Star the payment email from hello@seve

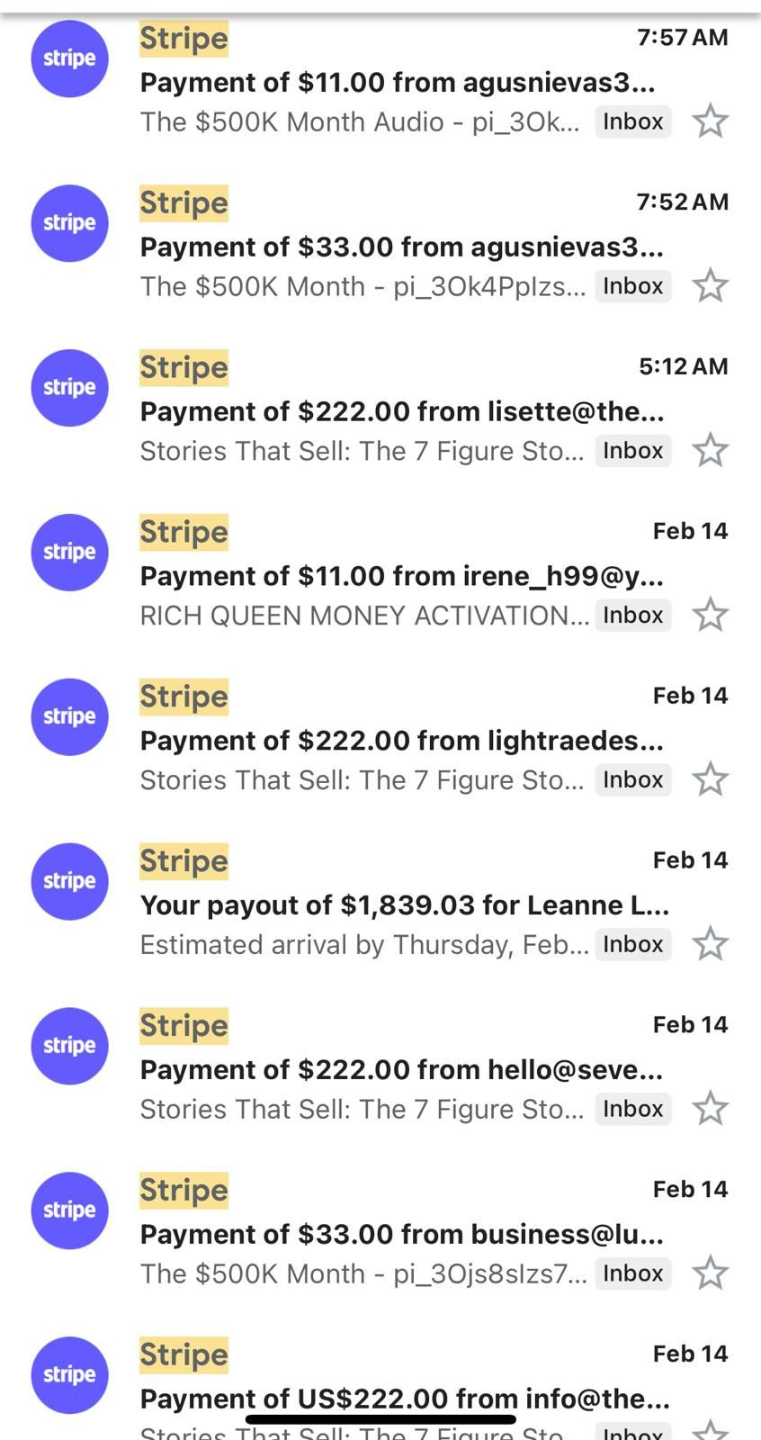click(710, 1109)
